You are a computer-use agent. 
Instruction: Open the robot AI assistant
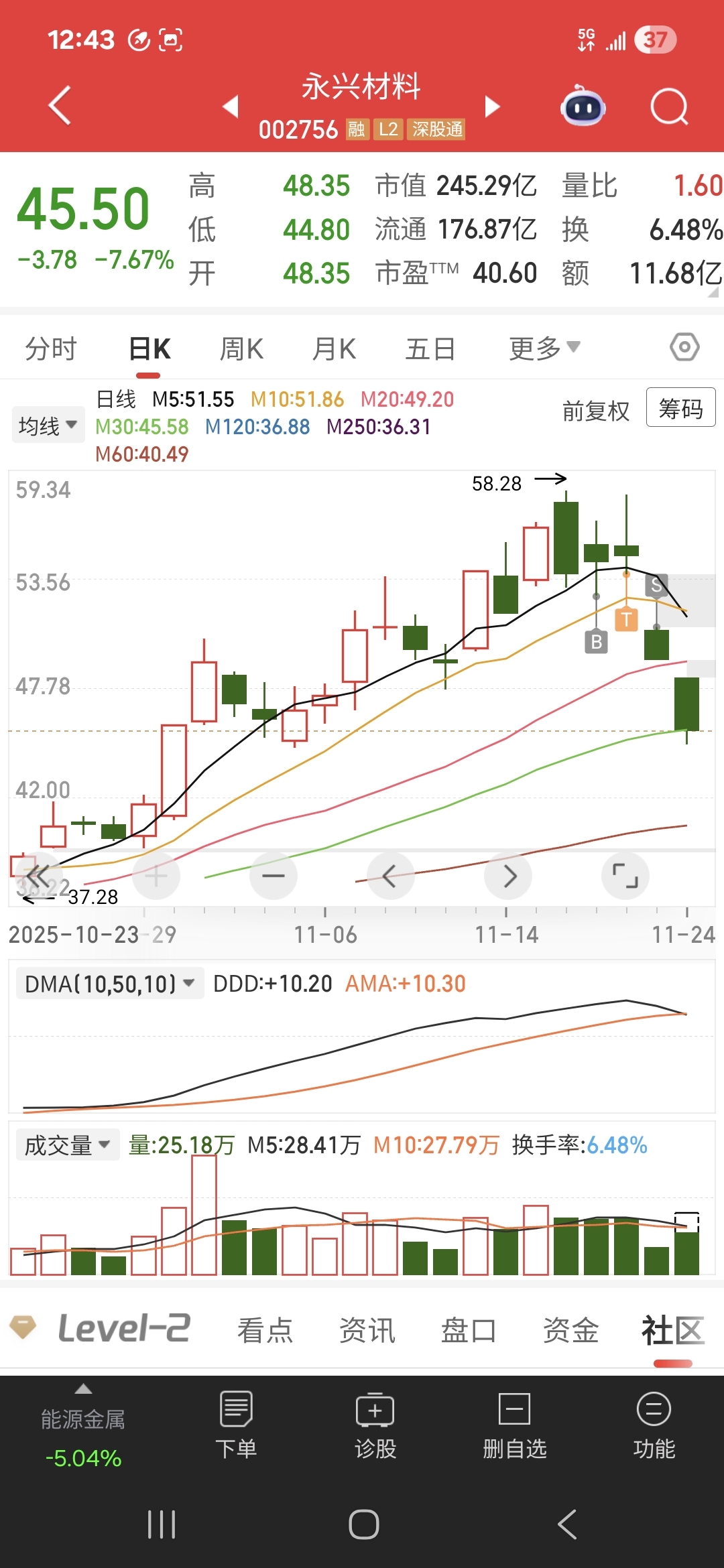pos(583,107)
